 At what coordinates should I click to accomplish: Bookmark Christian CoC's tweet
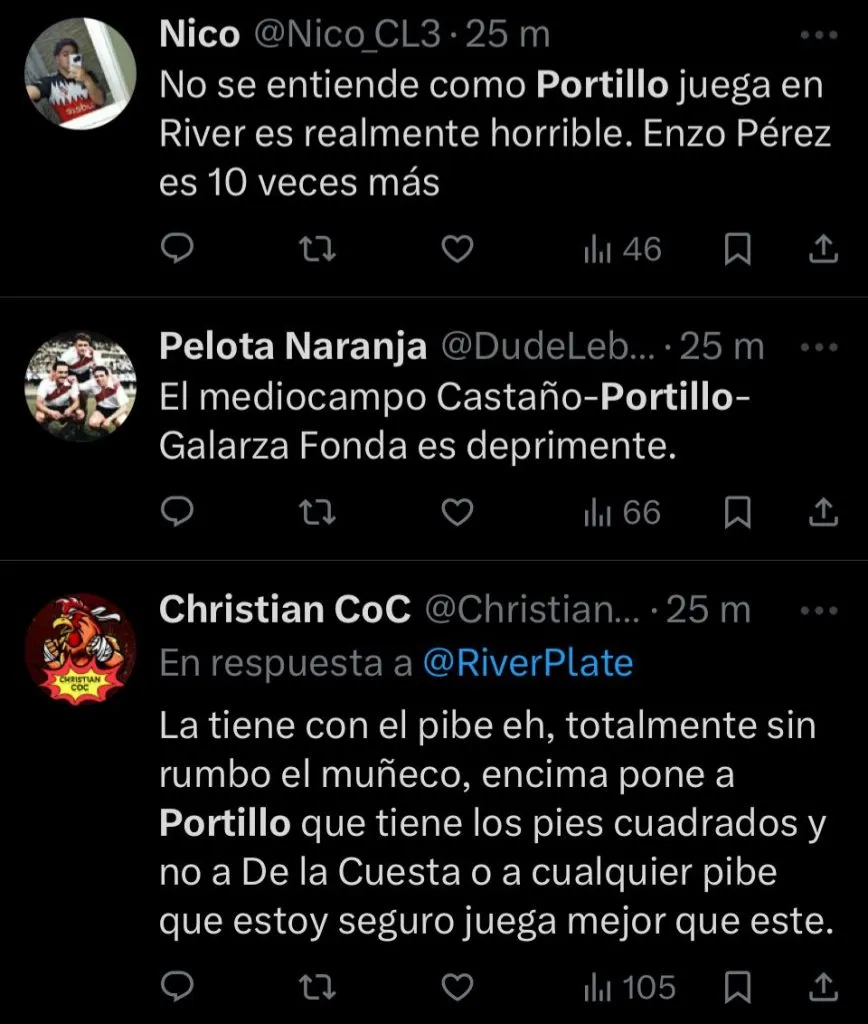click(x=737, y=988)
